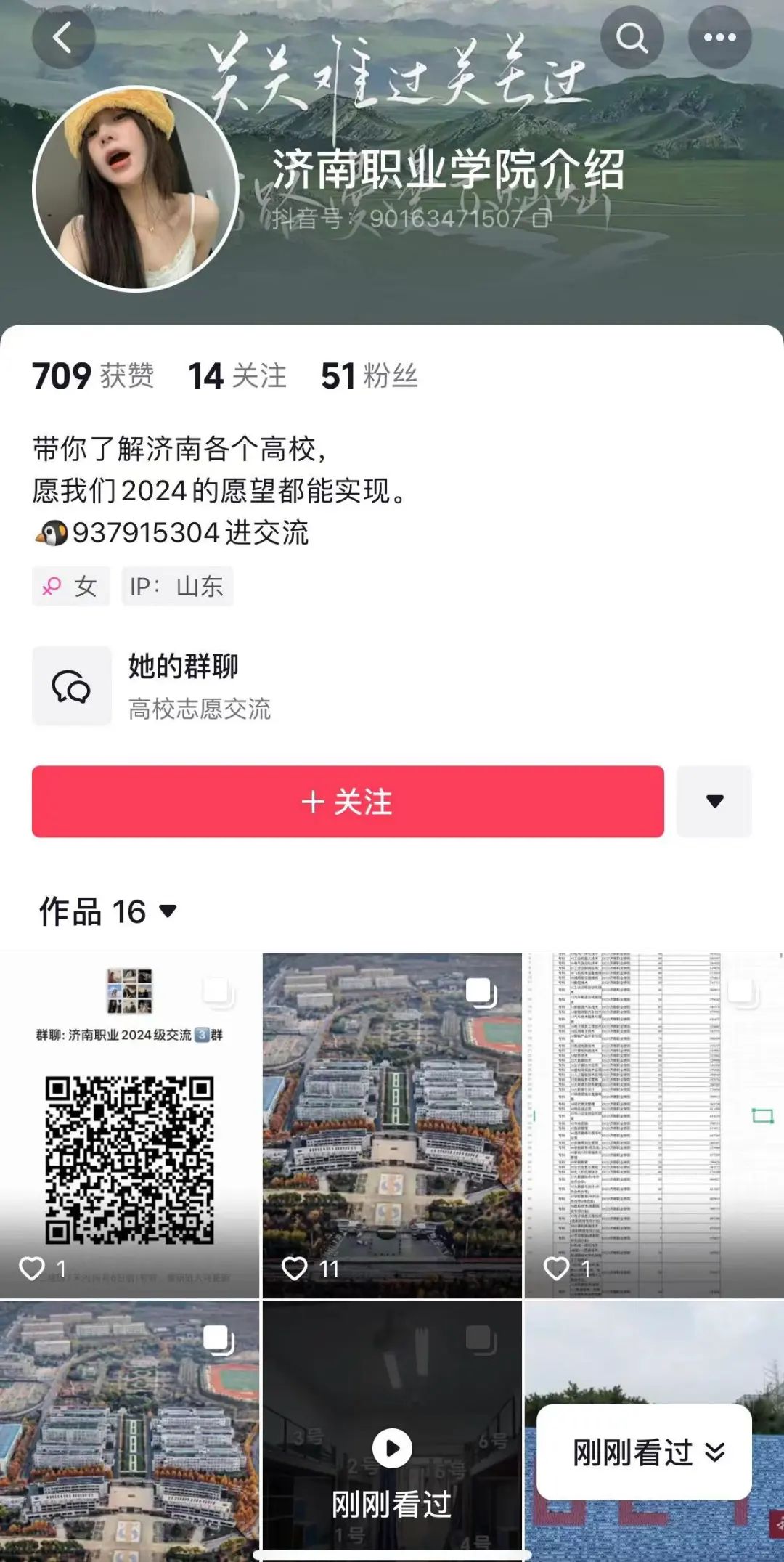The width and height of the screenshot is (784, 1562).
Task: Go back using the top-left arrow
Action: 63,38
